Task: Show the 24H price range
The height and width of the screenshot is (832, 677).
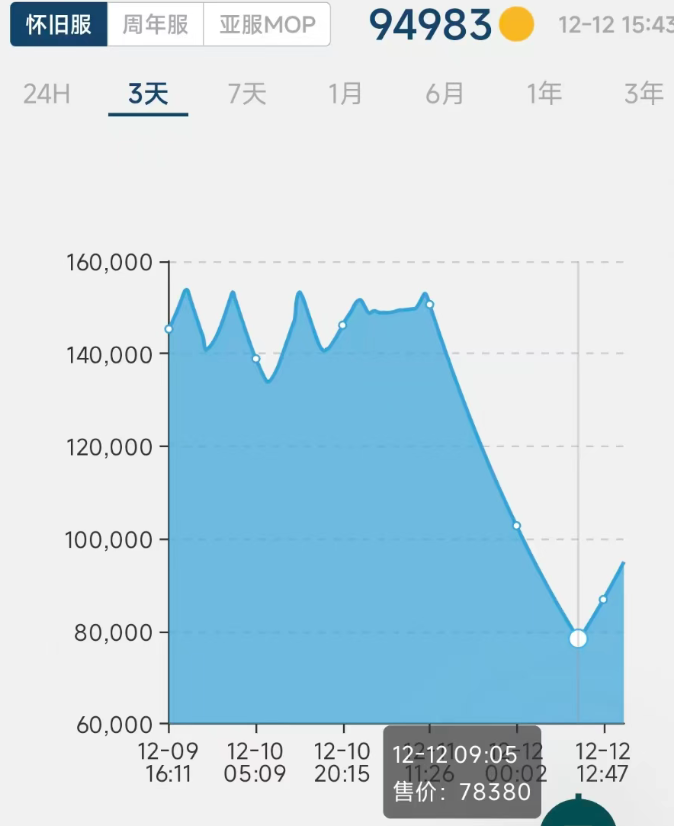Action: (x=46, y=94)
